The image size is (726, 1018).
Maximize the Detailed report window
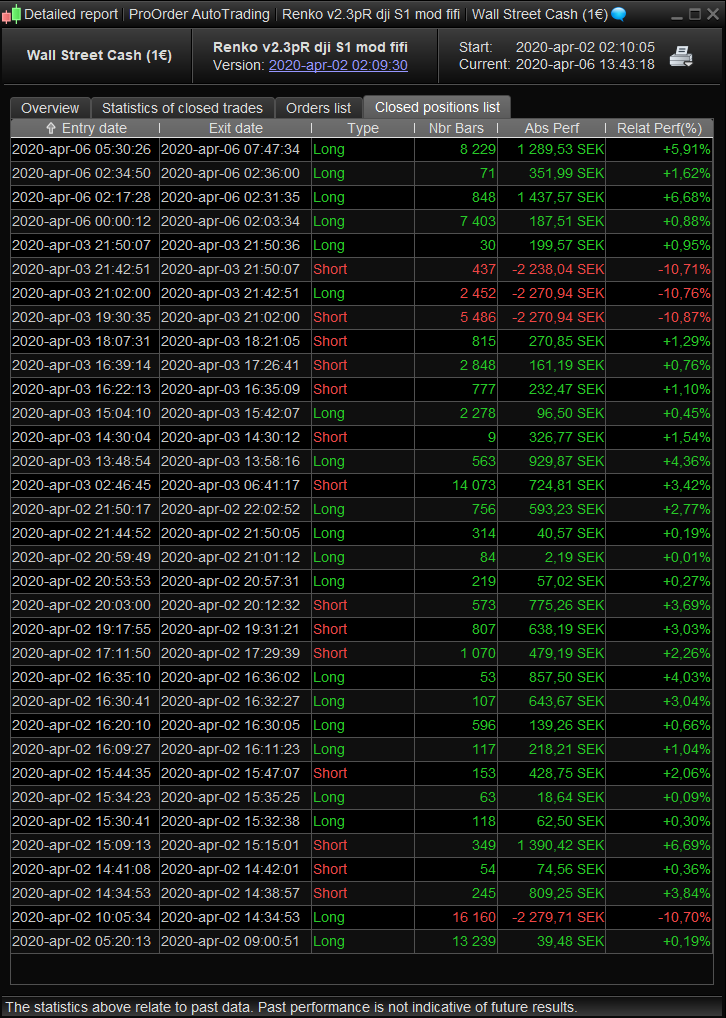tap(694, 14)
